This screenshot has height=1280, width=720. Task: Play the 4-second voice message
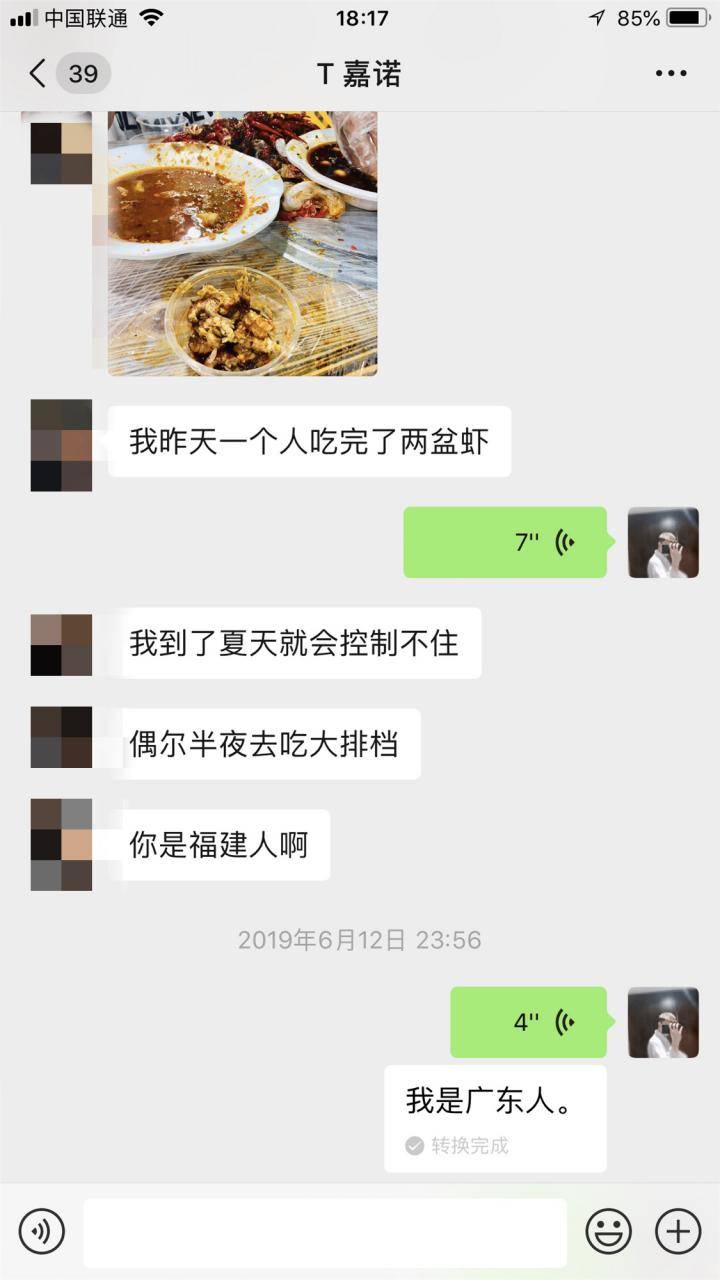530,1022
